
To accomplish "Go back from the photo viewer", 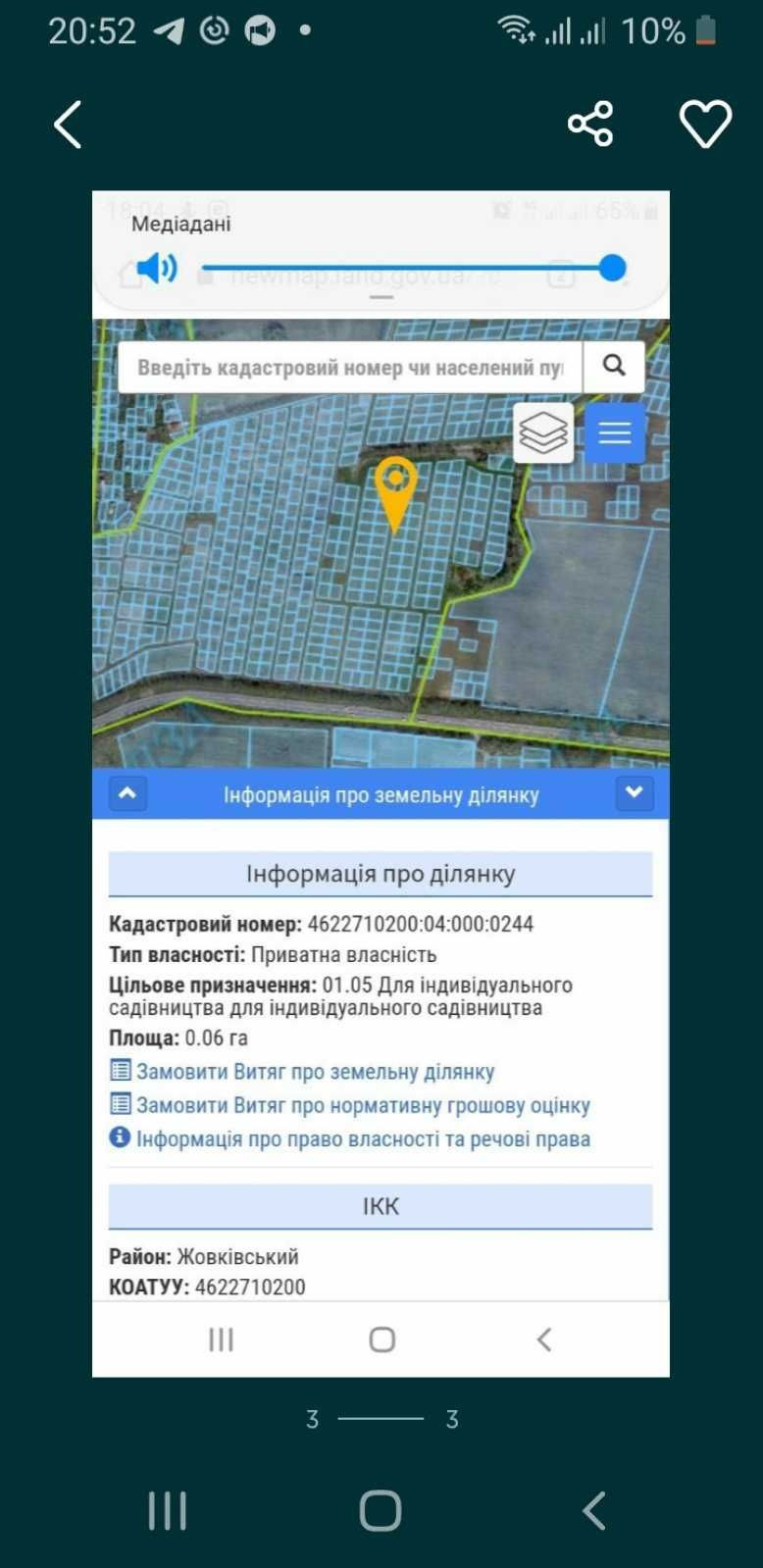I will pyautogui.click(x=68, y=125).
